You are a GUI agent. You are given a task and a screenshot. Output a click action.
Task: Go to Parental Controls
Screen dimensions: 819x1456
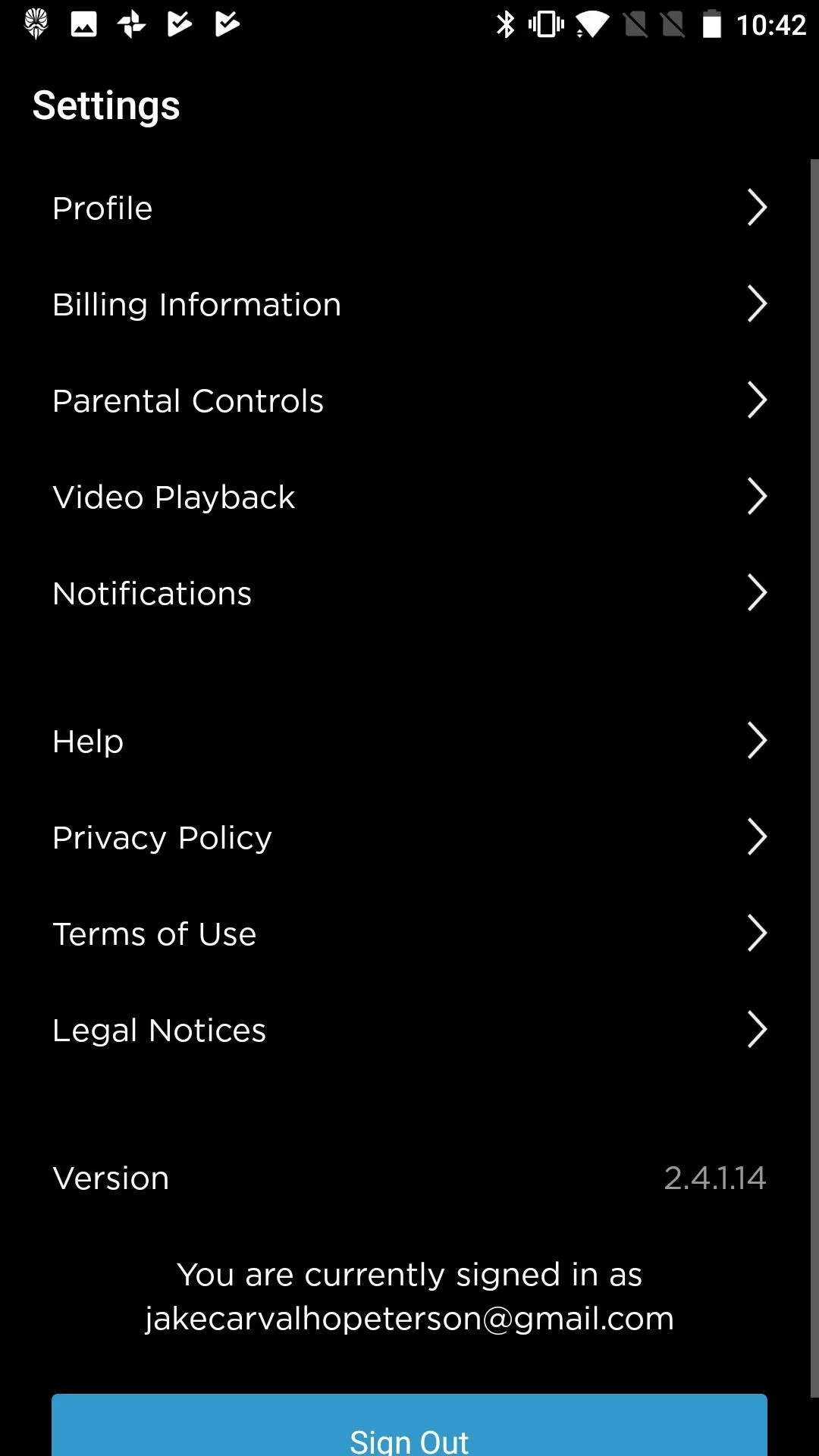pos(409,400)
